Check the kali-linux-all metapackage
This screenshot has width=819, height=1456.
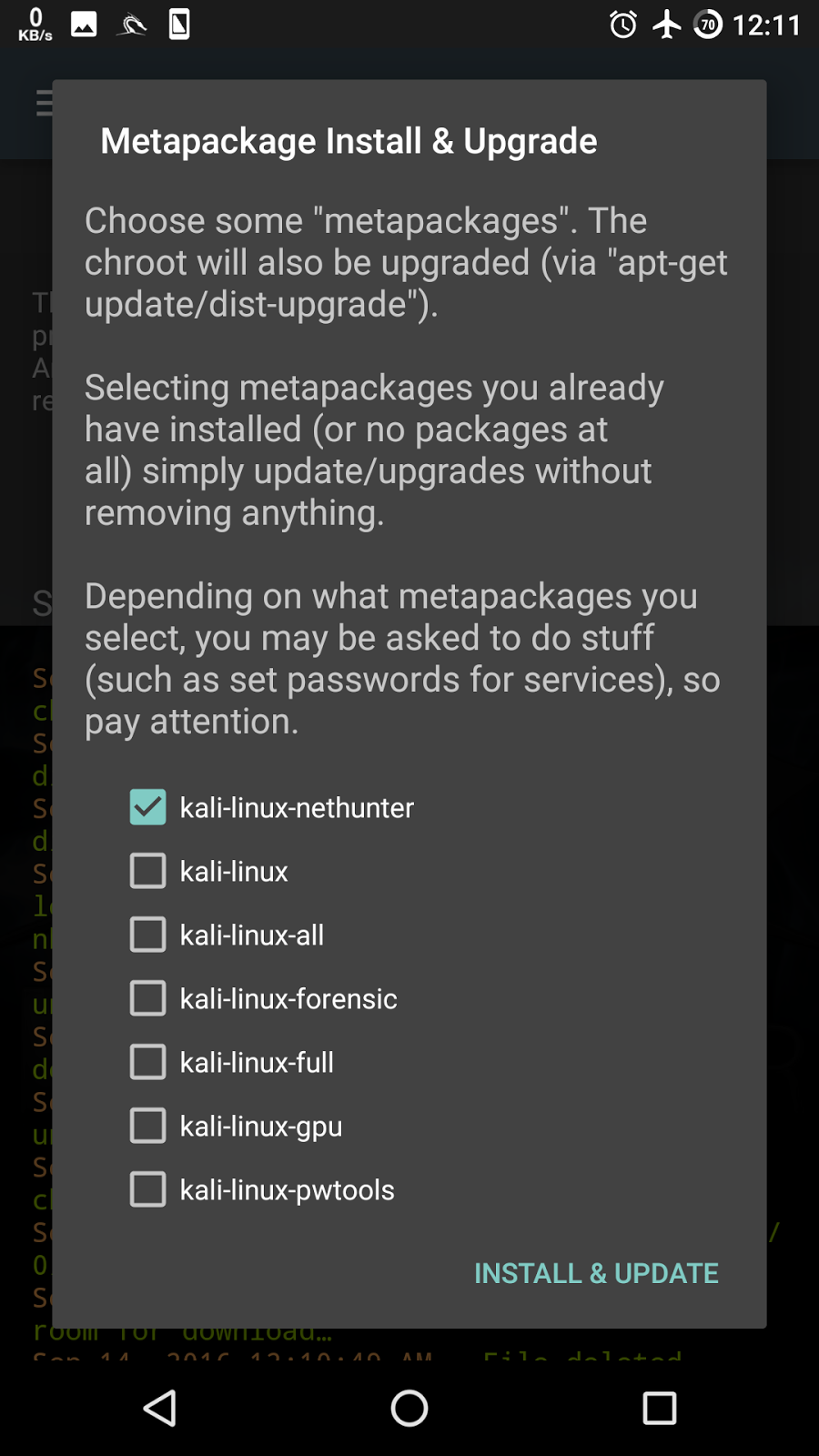pos(147,935)
